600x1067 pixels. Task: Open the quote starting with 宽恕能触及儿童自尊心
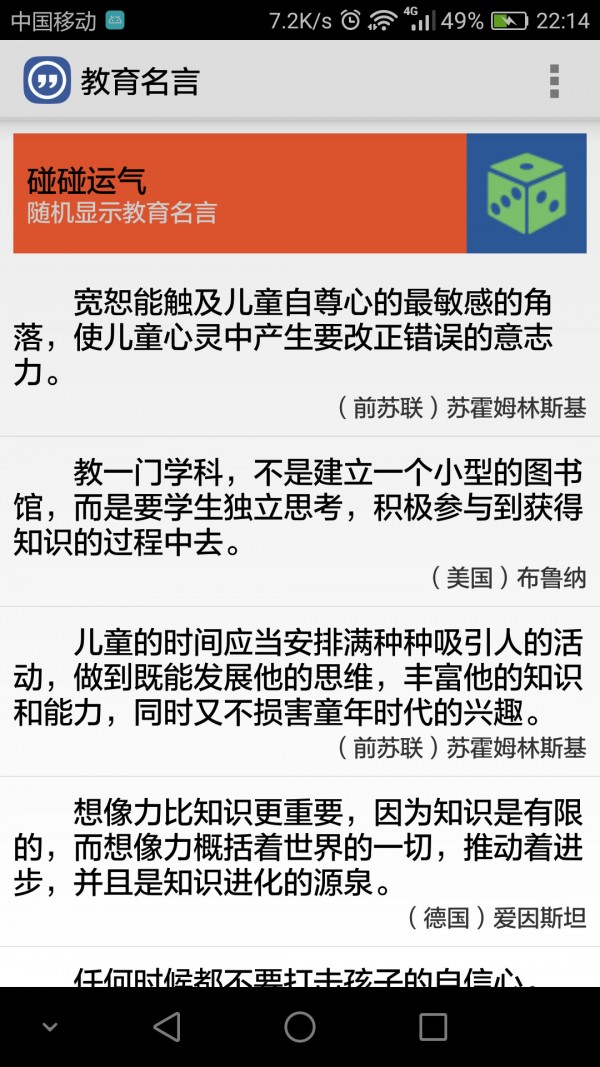pyautogui.click(x=299, y=350)
